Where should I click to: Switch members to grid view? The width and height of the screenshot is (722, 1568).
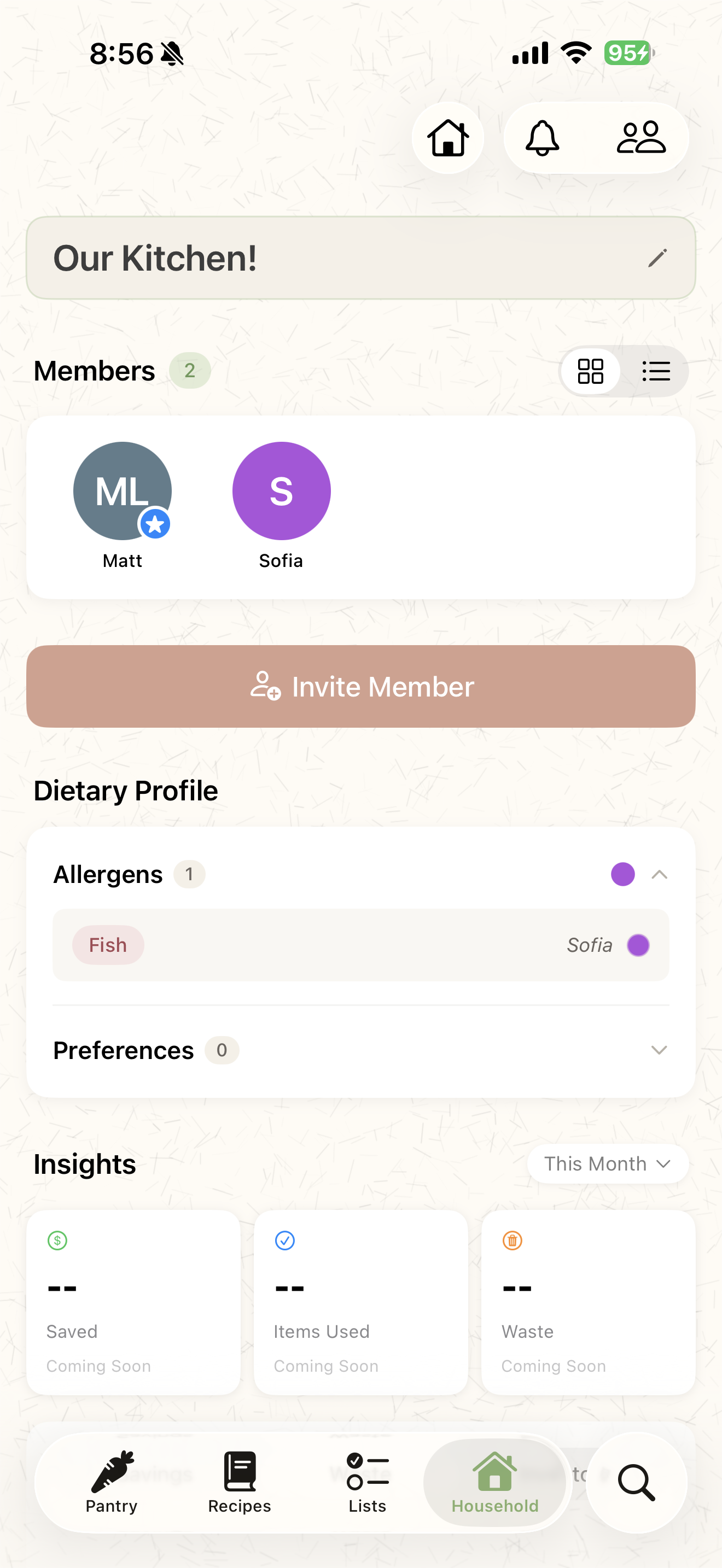tap(590, 371)
